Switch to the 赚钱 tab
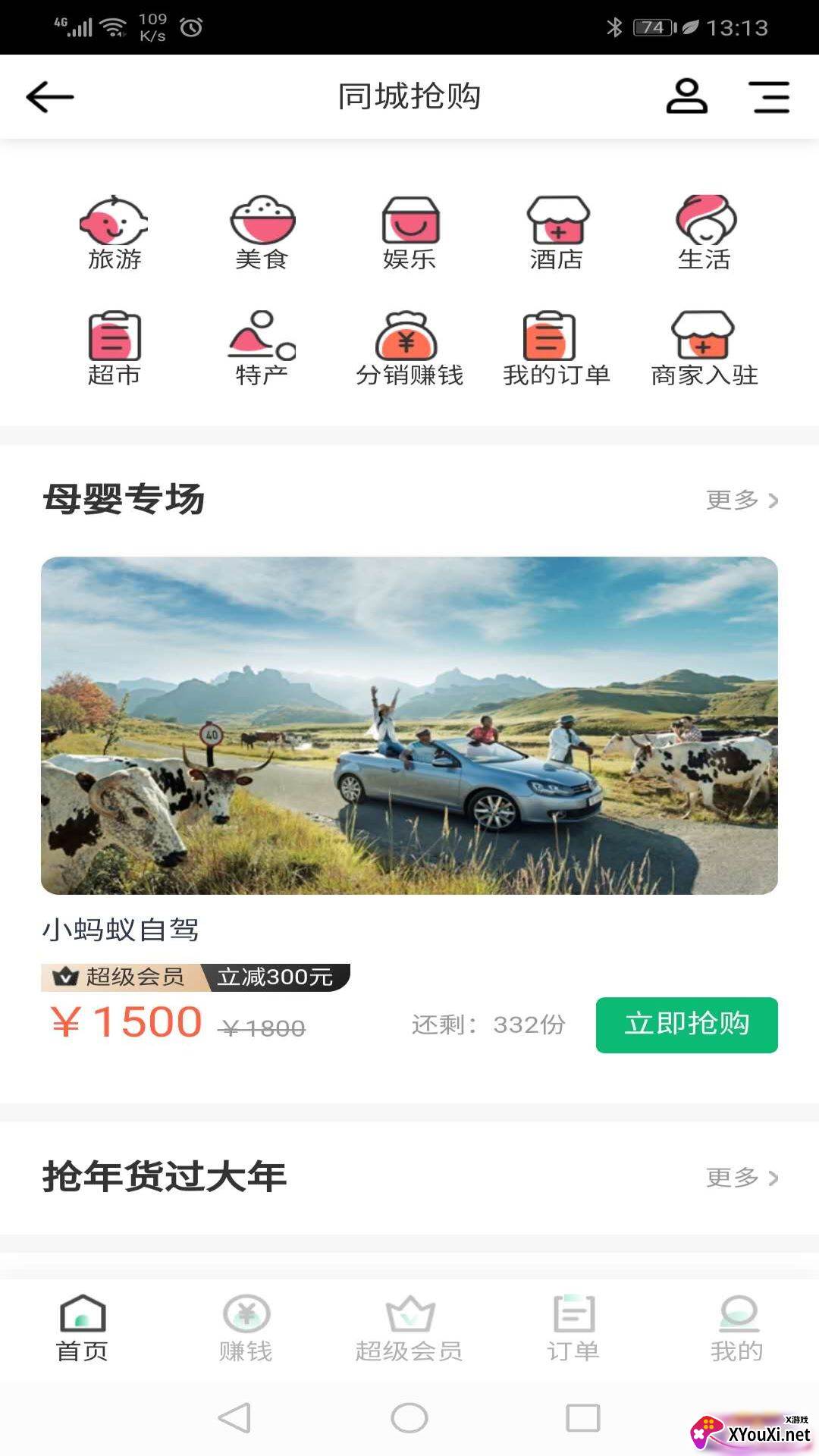Image resolution: width=819 pixels, height=1456 pixels. 246,1327
